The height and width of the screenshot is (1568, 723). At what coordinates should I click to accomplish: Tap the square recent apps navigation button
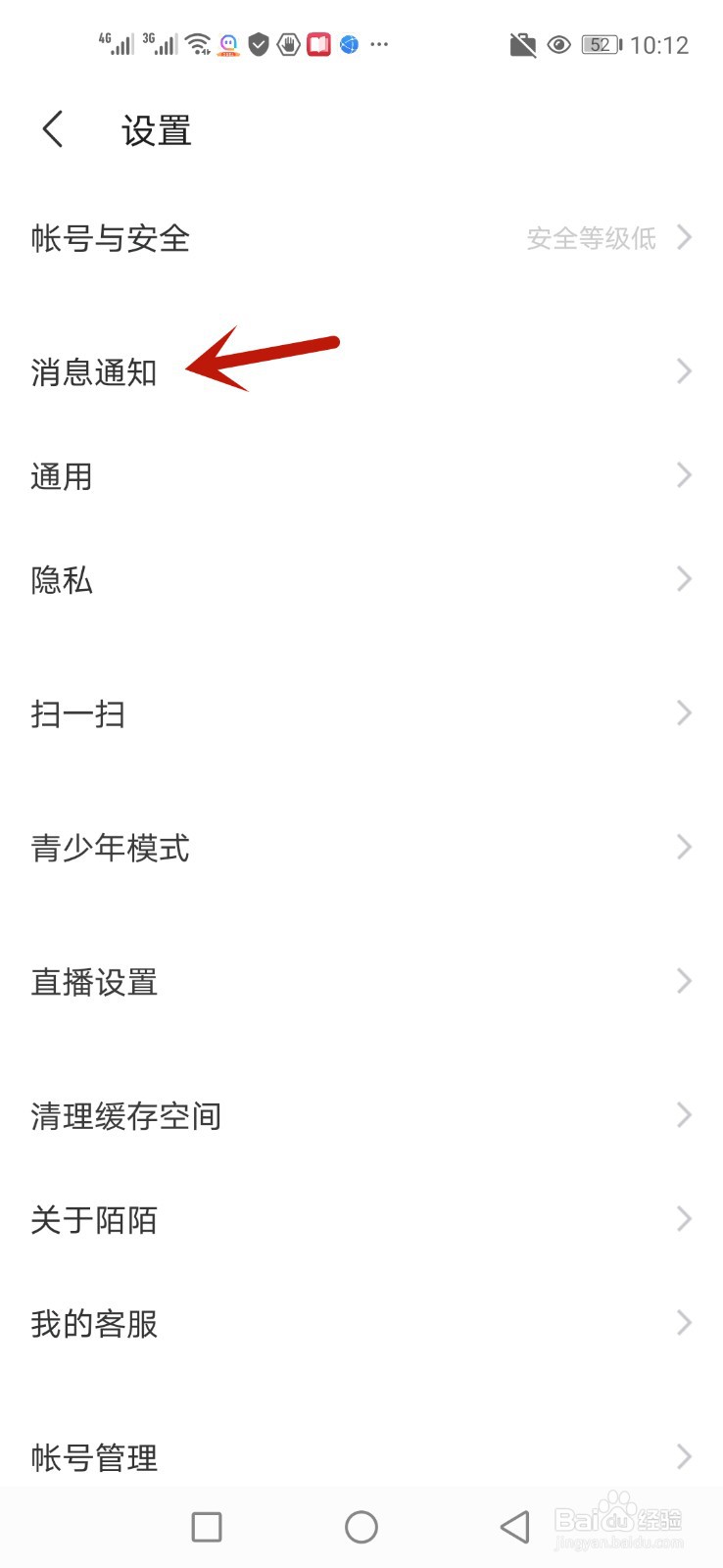[x=206, y=1526]
